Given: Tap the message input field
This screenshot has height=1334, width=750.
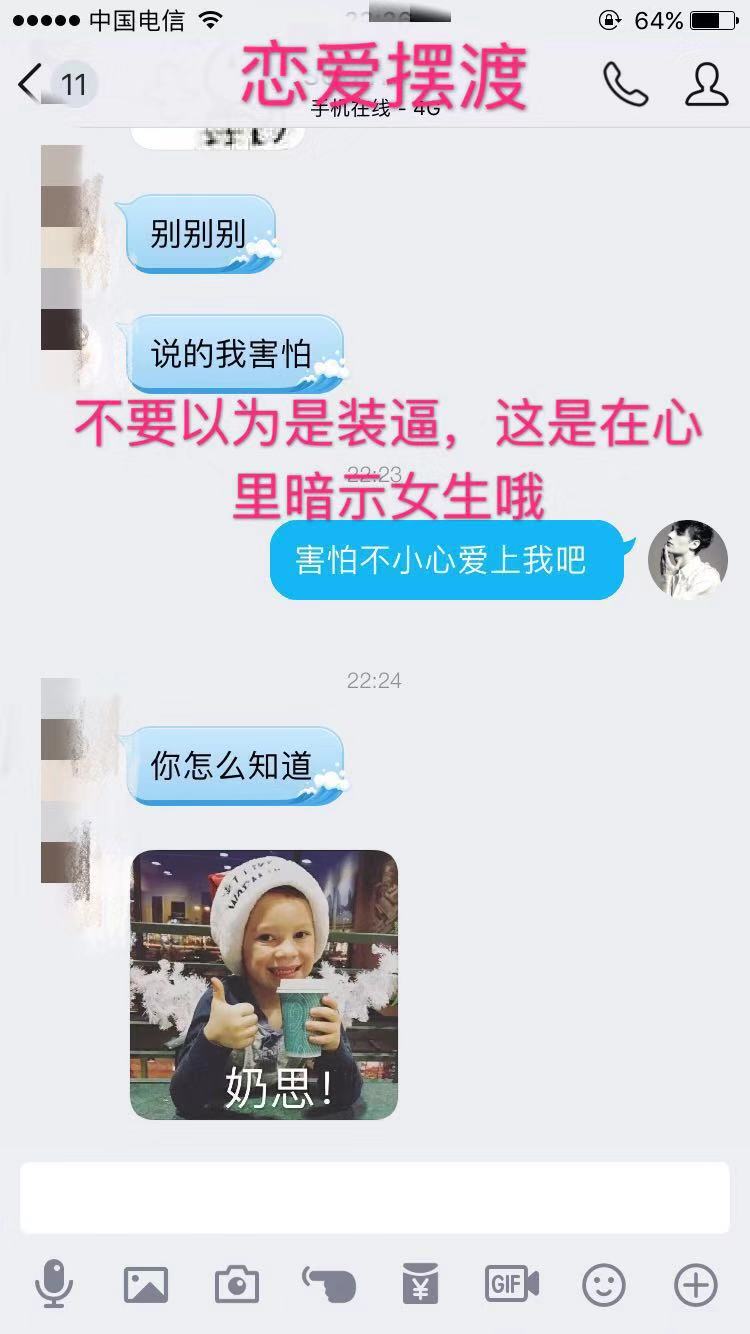Looking at the screenshot, I should pos(375,1197).
